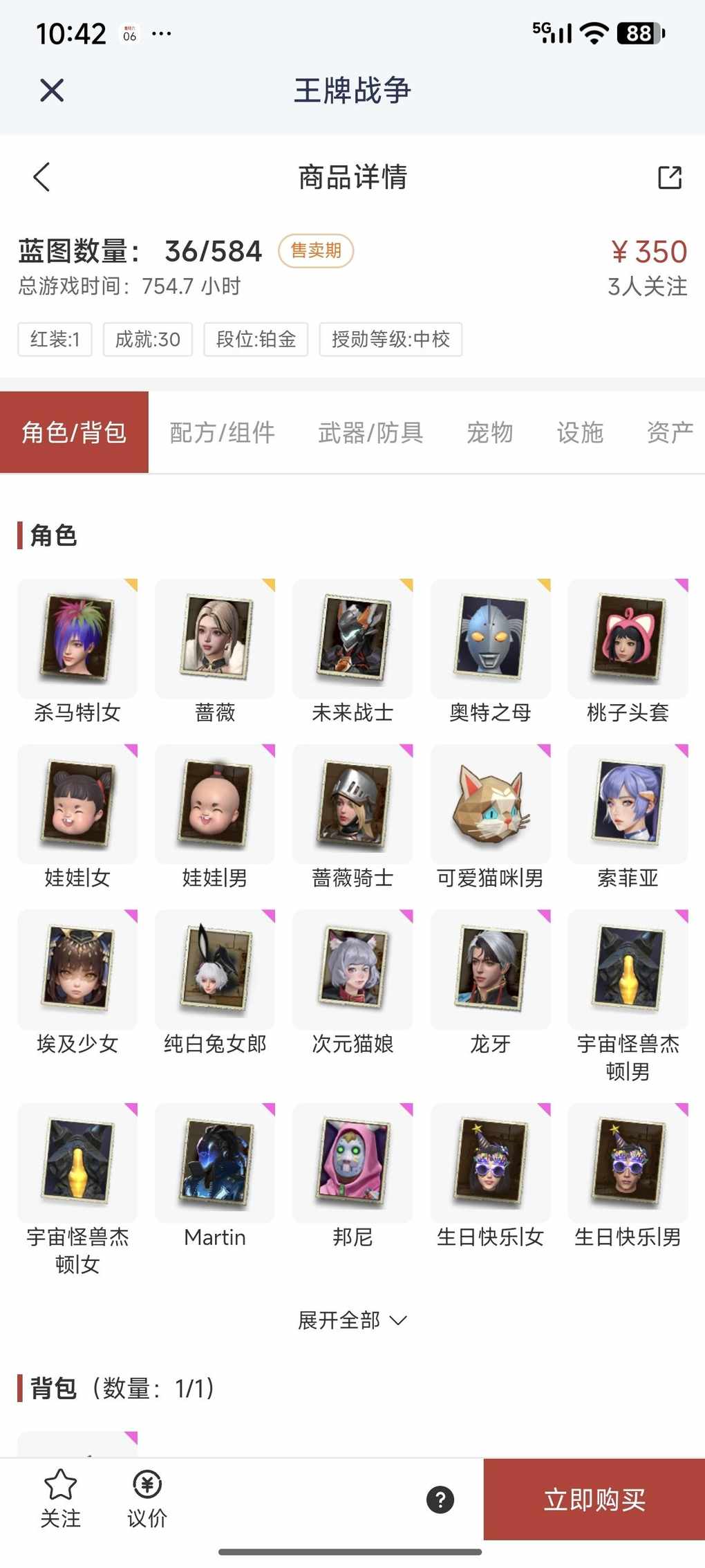Close the 王牌战争 page
The width and height of the screenshot is (705, 1568).
click(x=52, y=91)
